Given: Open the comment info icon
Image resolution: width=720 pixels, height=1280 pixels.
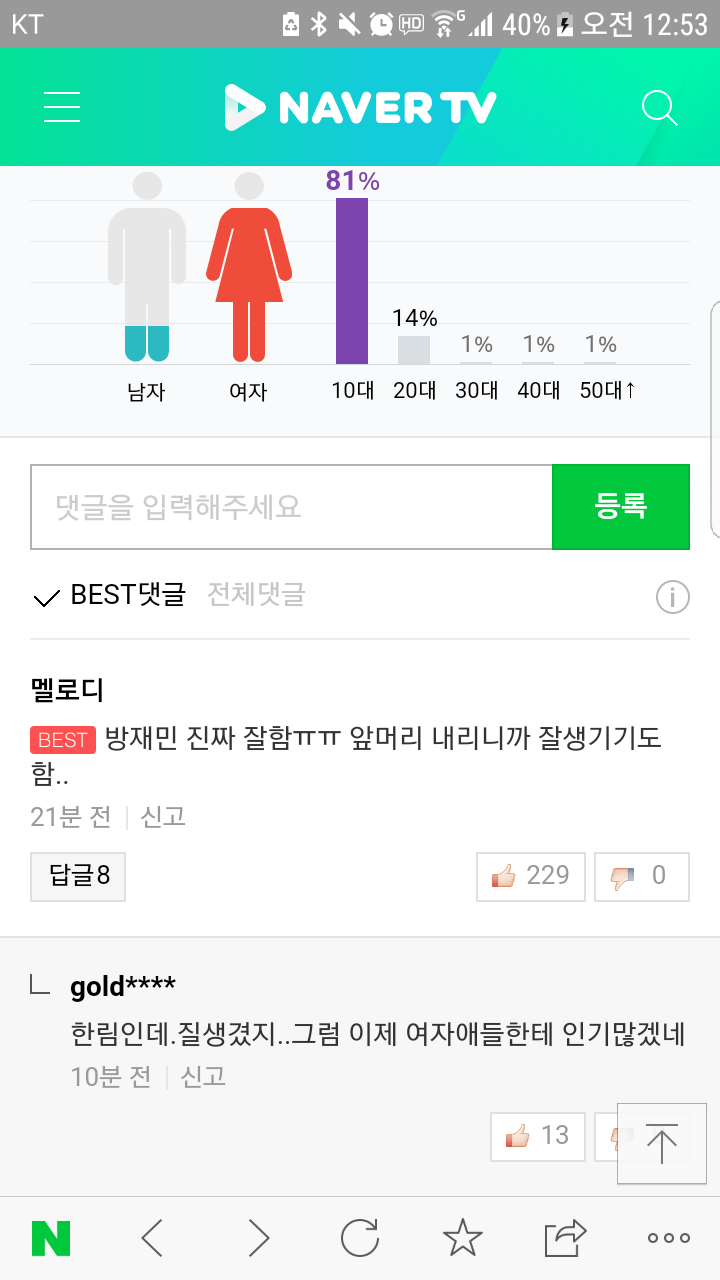Looking at the screenshot, I should pos(672,597).
